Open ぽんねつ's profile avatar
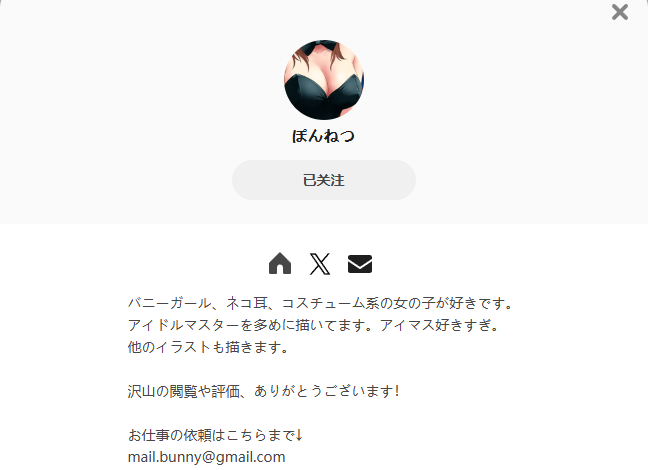This screenshot has width=648, height=470. click(324, 80)
